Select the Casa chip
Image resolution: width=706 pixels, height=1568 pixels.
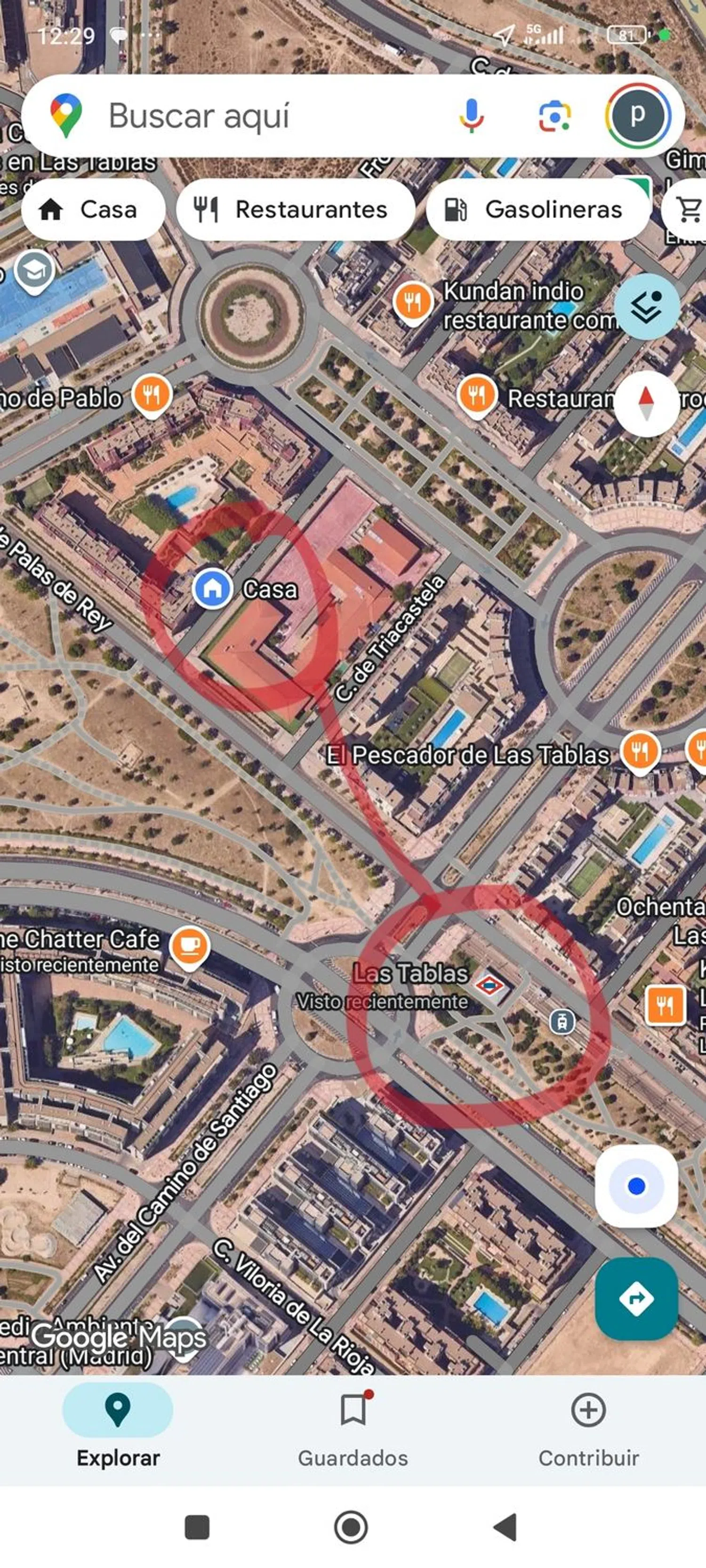(x=93, y=209)
